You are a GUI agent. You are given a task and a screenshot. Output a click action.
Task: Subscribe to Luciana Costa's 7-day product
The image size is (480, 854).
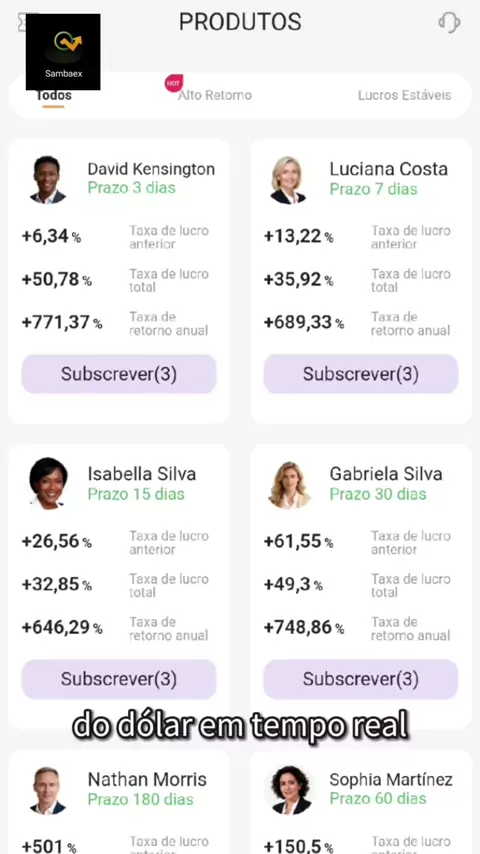coord(361,374)
